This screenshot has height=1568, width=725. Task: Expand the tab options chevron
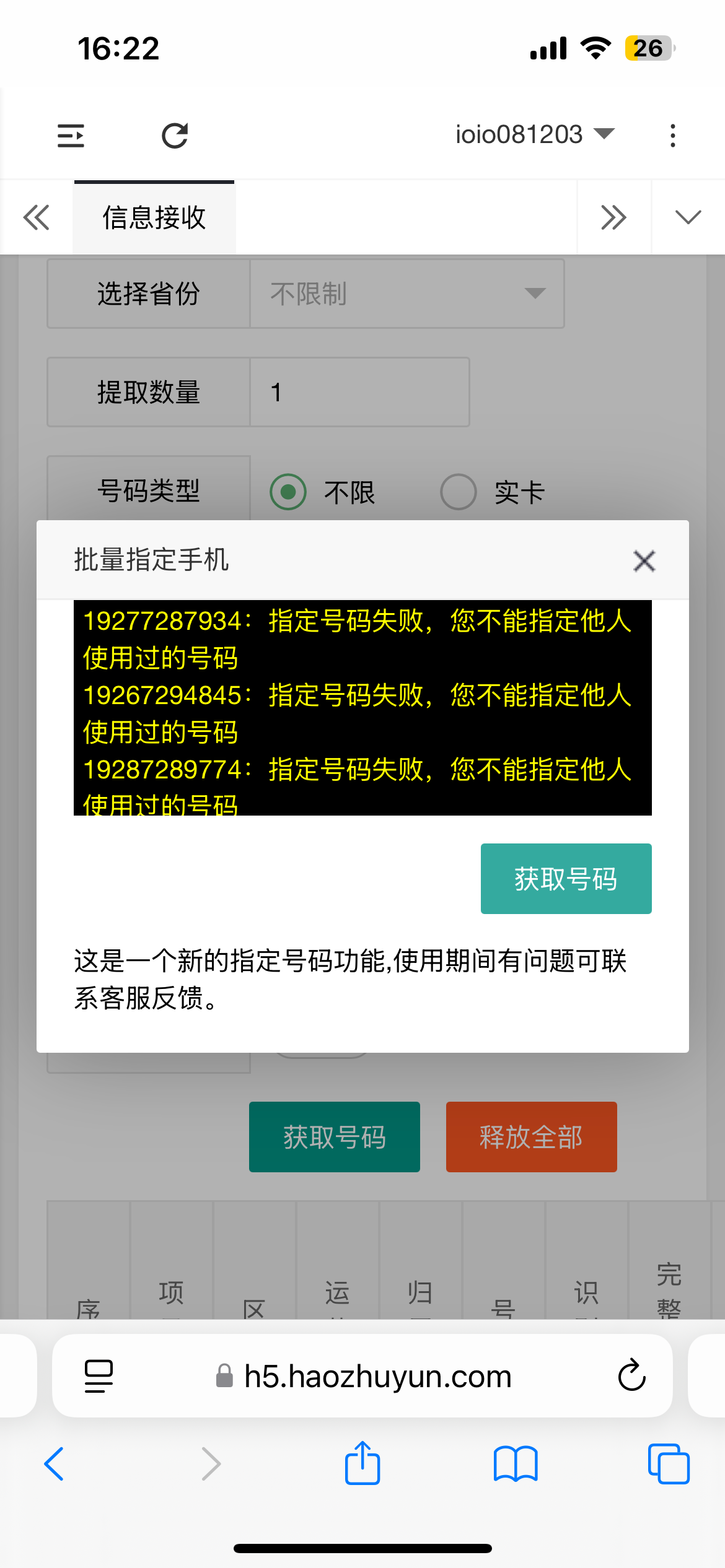pyautogui.click(x=688, y=217)
